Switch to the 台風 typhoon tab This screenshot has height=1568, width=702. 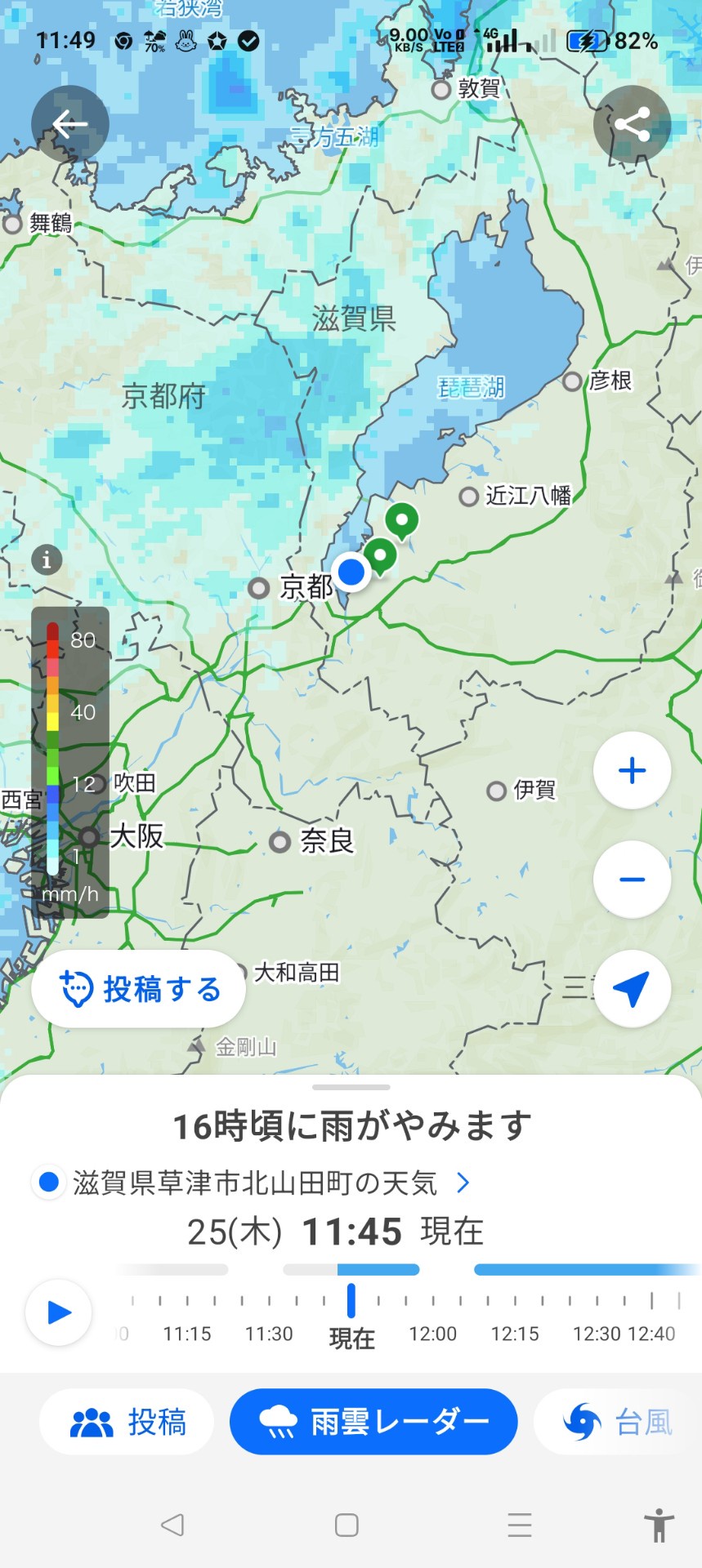point(618,1422)
